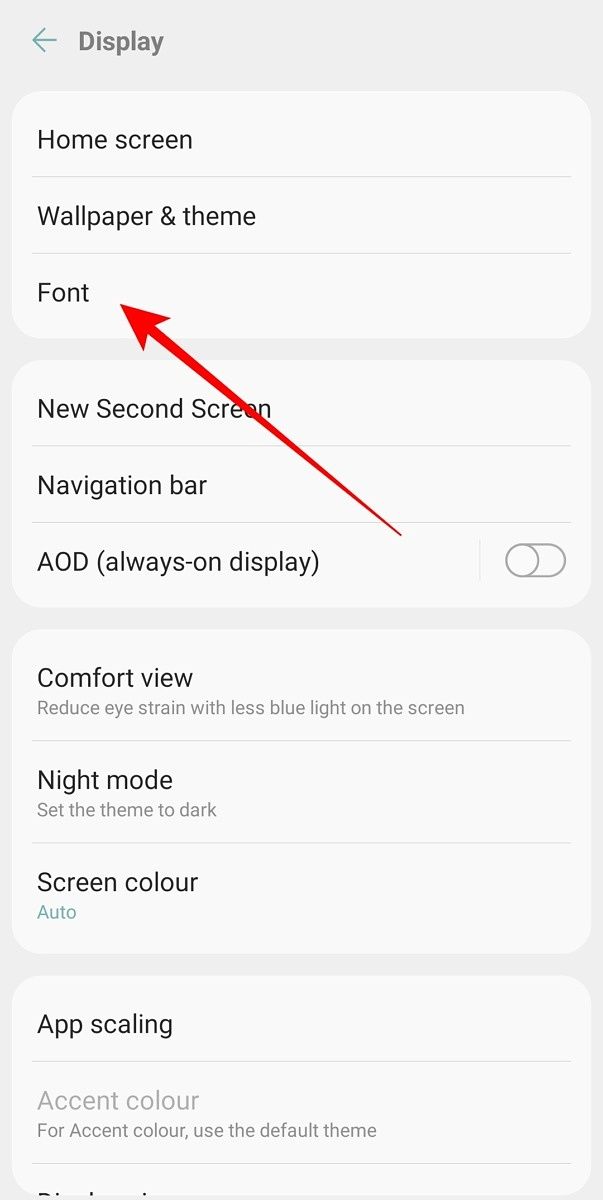The image size is (603, 1200).
Task: Toggle the AOD always-on display switch
Action: pos(535,561)
